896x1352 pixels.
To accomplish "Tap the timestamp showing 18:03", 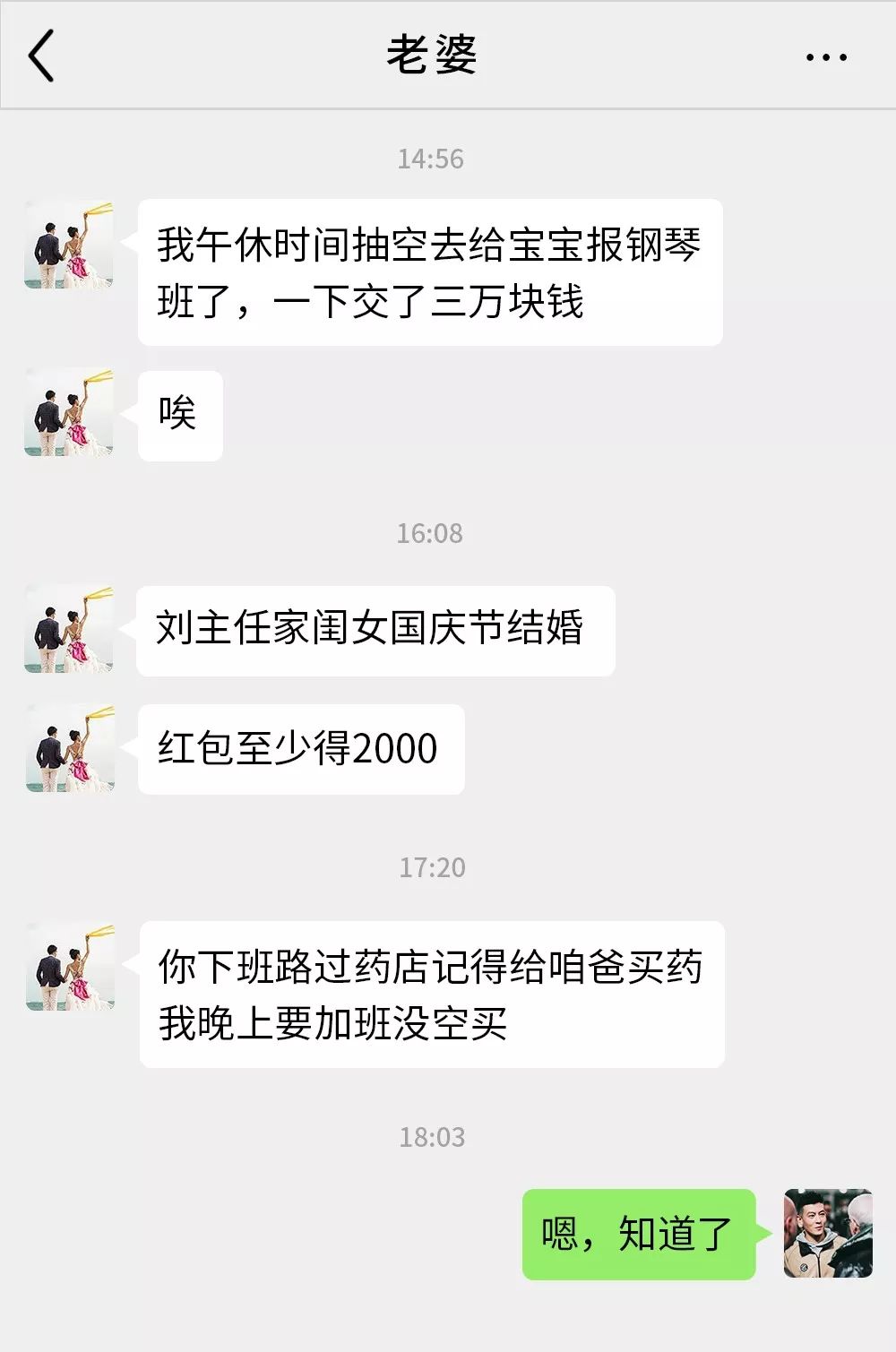I will (433, 1138).
